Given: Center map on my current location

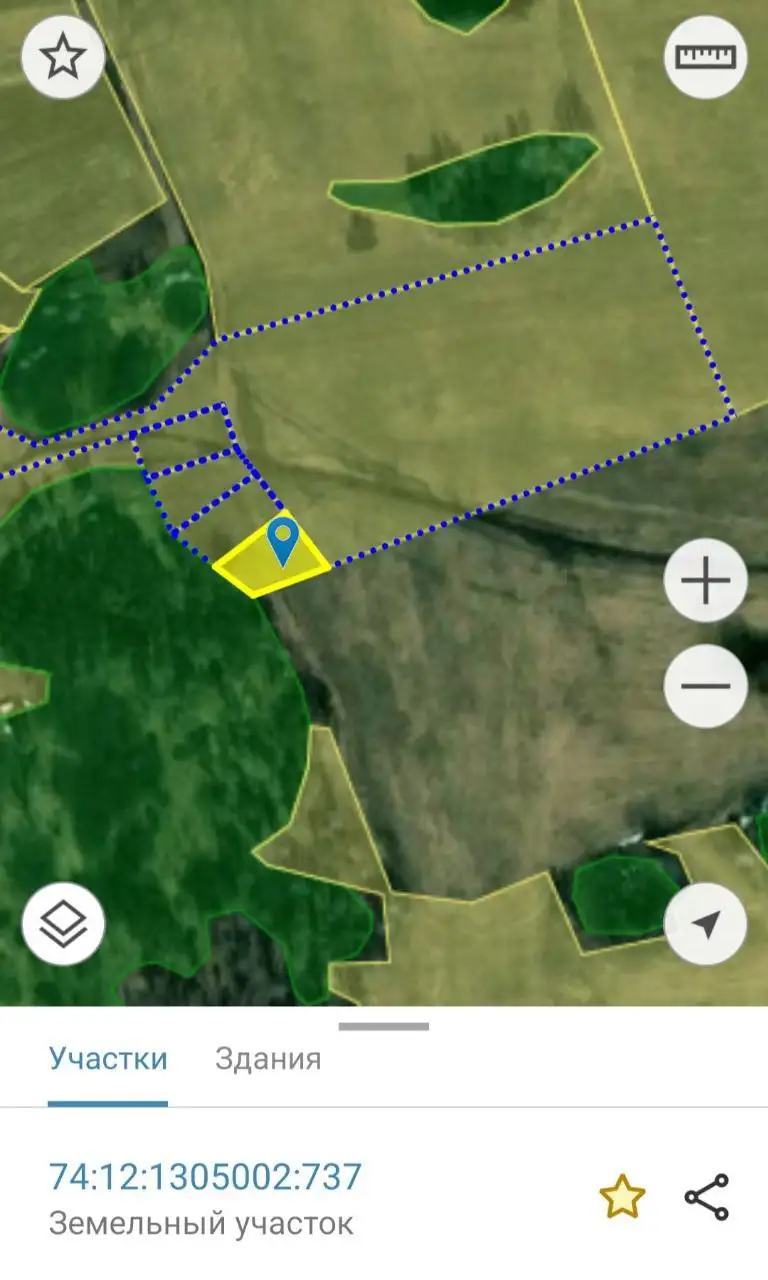Looking at the screenshot, I should 705,923.
